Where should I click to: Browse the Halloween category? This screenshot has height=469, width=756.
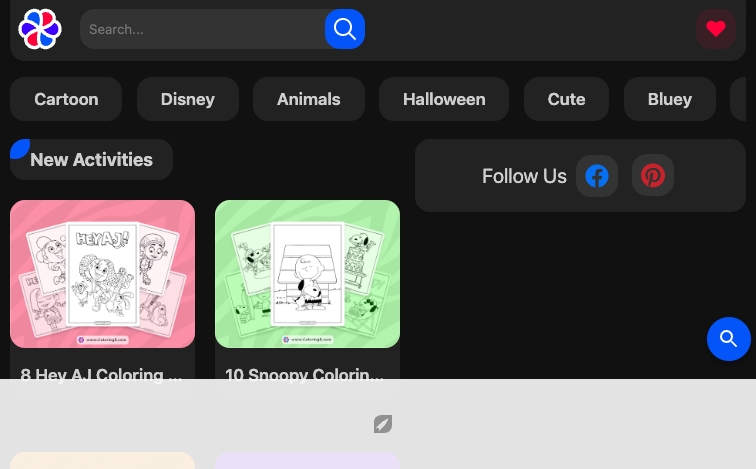(x=444, y=99)
